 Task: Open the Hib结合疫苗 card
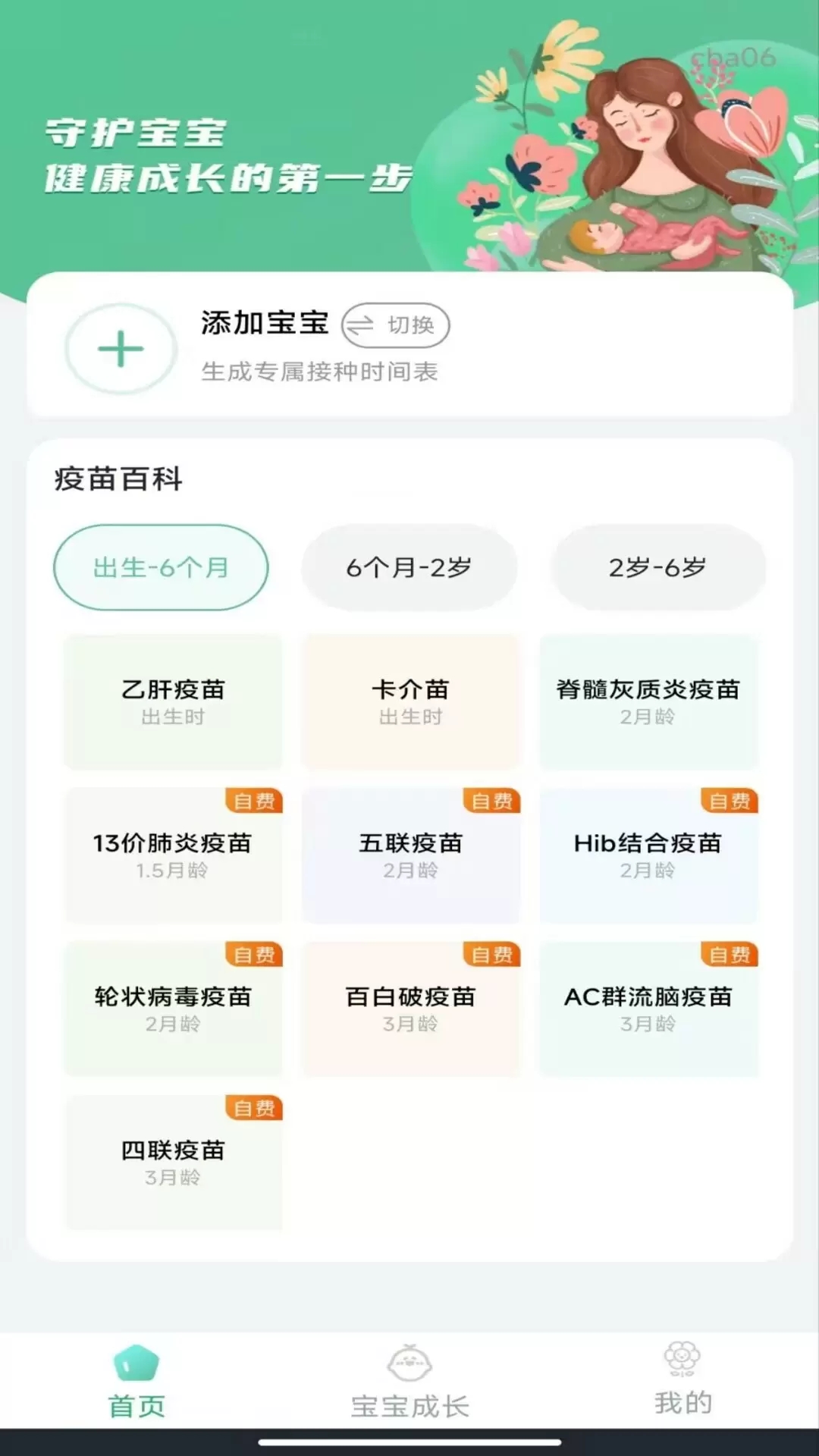[648, 855]
